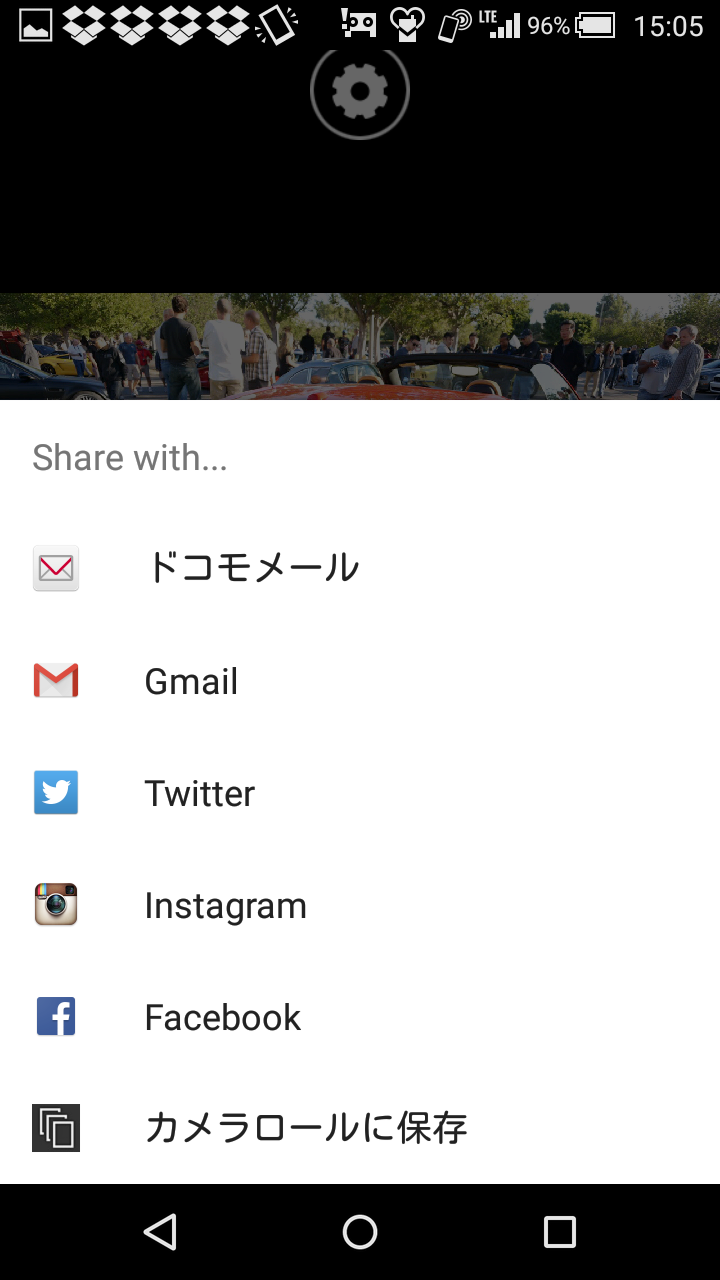Share the photo through Gmail
The height and width of the screenshot is (1280, 720).
[x=360, y=681]
